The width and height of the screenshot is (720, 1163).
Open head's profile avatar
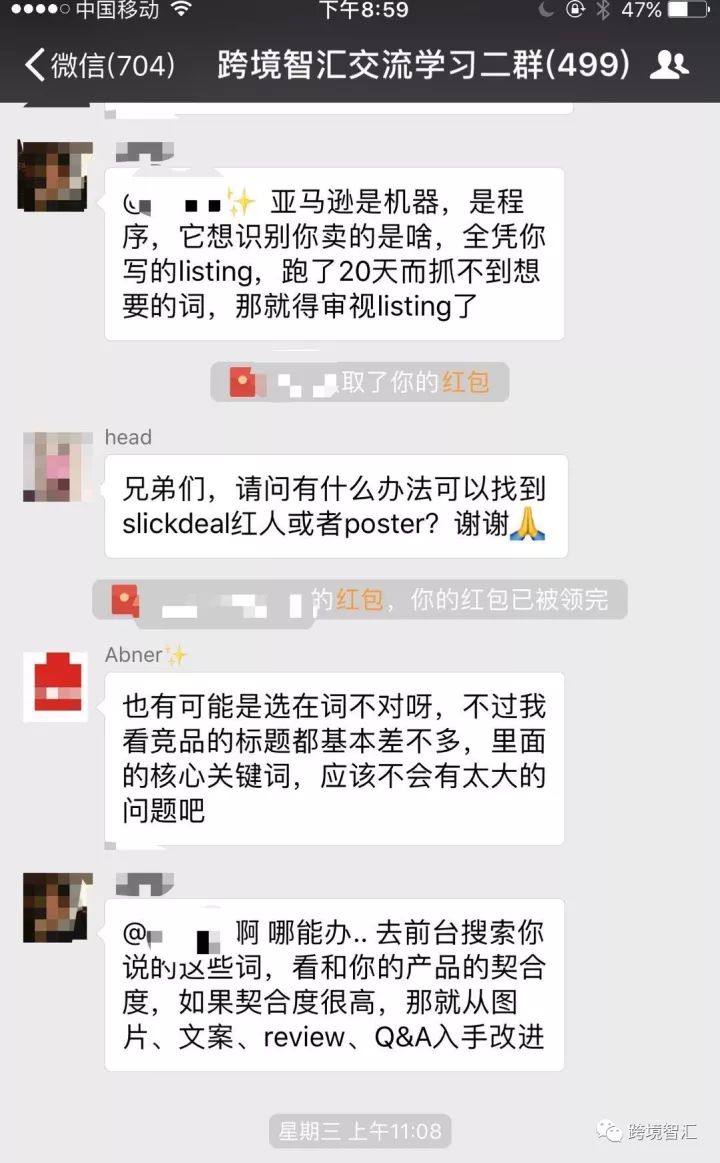point(56,466)
